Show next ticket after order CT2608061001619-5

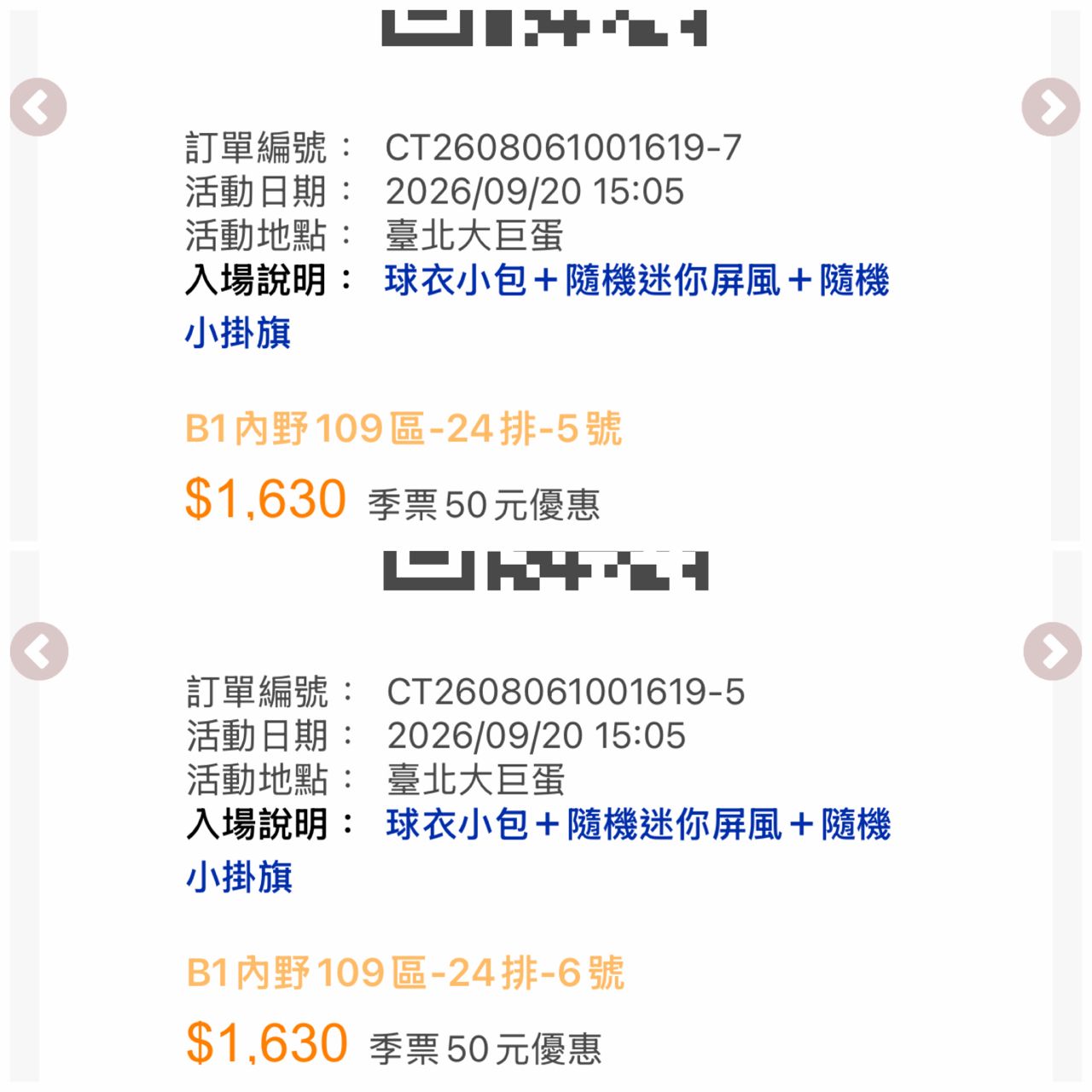pyautogui.click(x=1053, y=652)
